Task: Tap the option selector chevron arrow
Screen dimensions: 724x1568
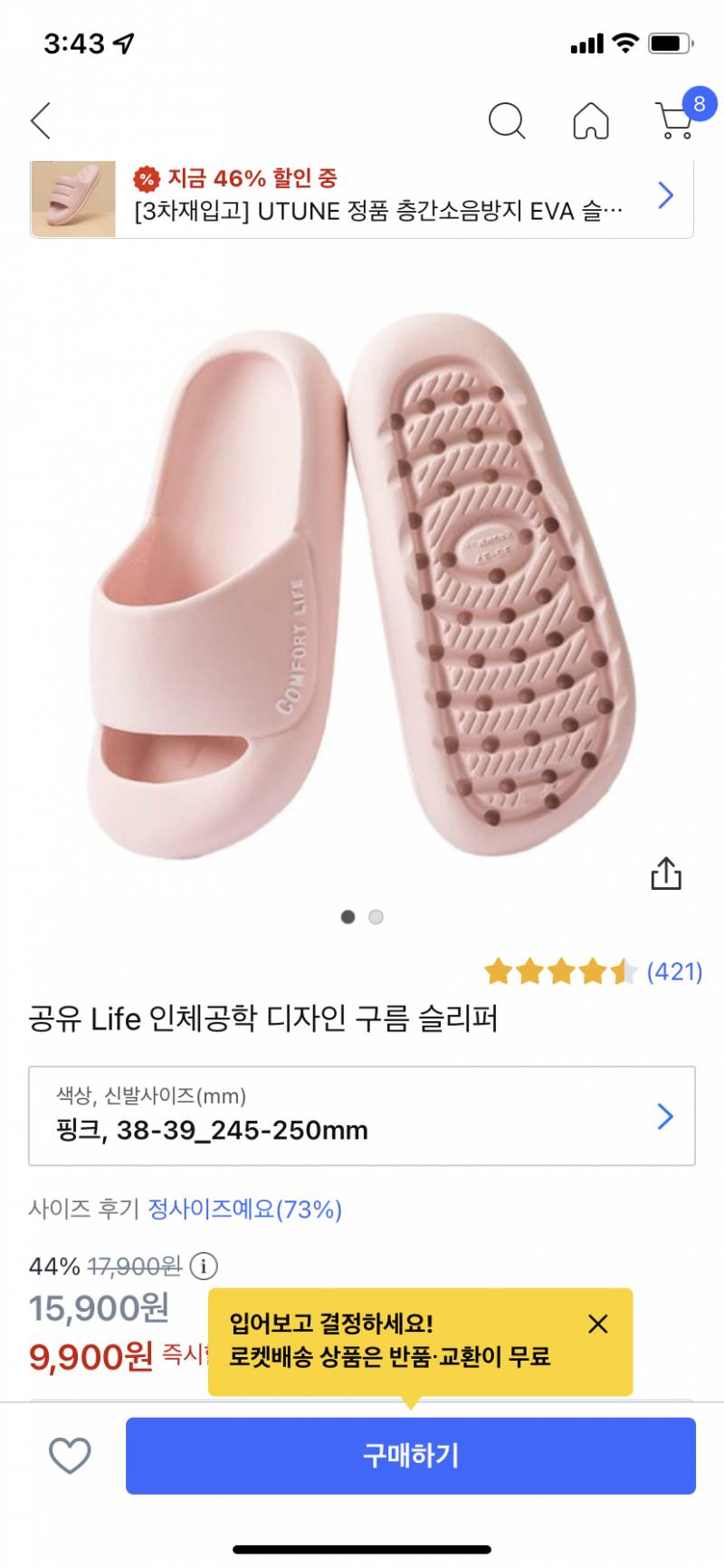Action: (665, 1116)
